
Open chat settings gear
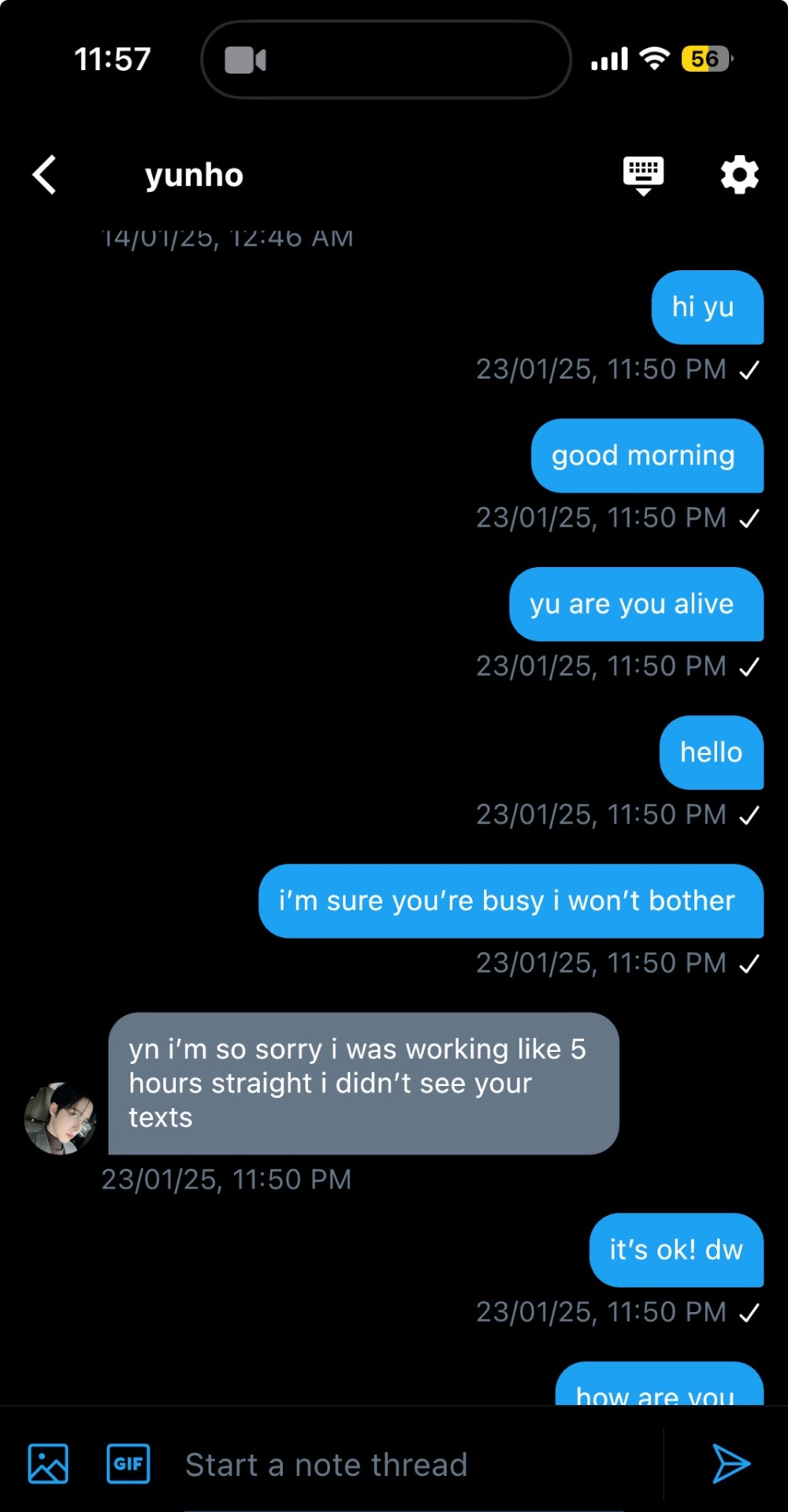[x=739, y=175]
